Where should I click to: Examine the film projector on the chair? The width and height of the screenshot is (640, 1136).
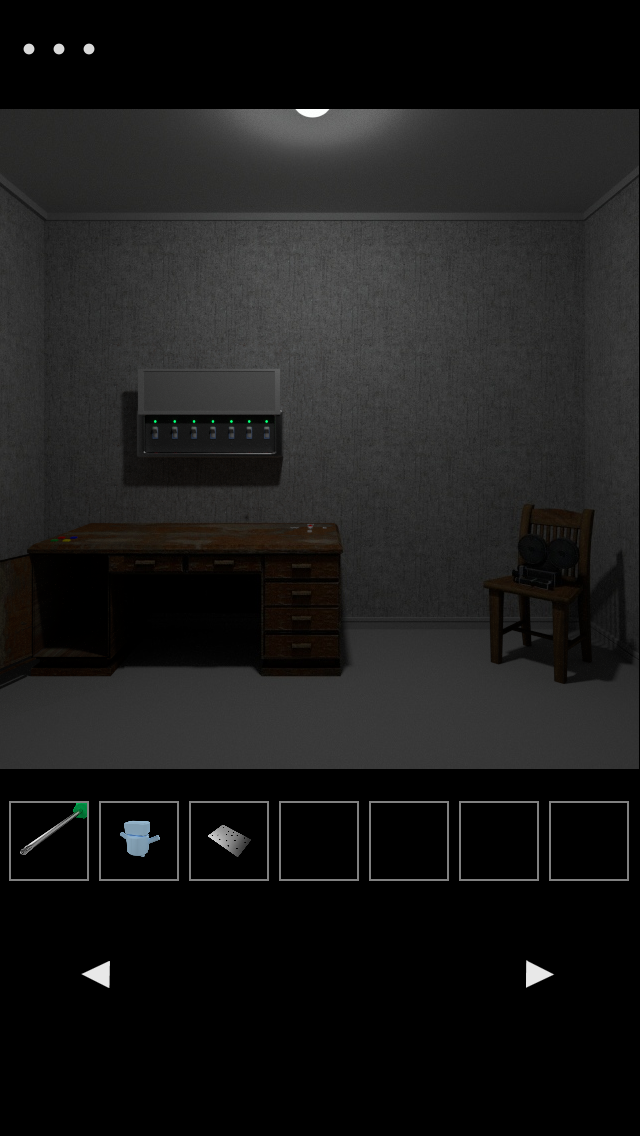[x=546, y=562]
